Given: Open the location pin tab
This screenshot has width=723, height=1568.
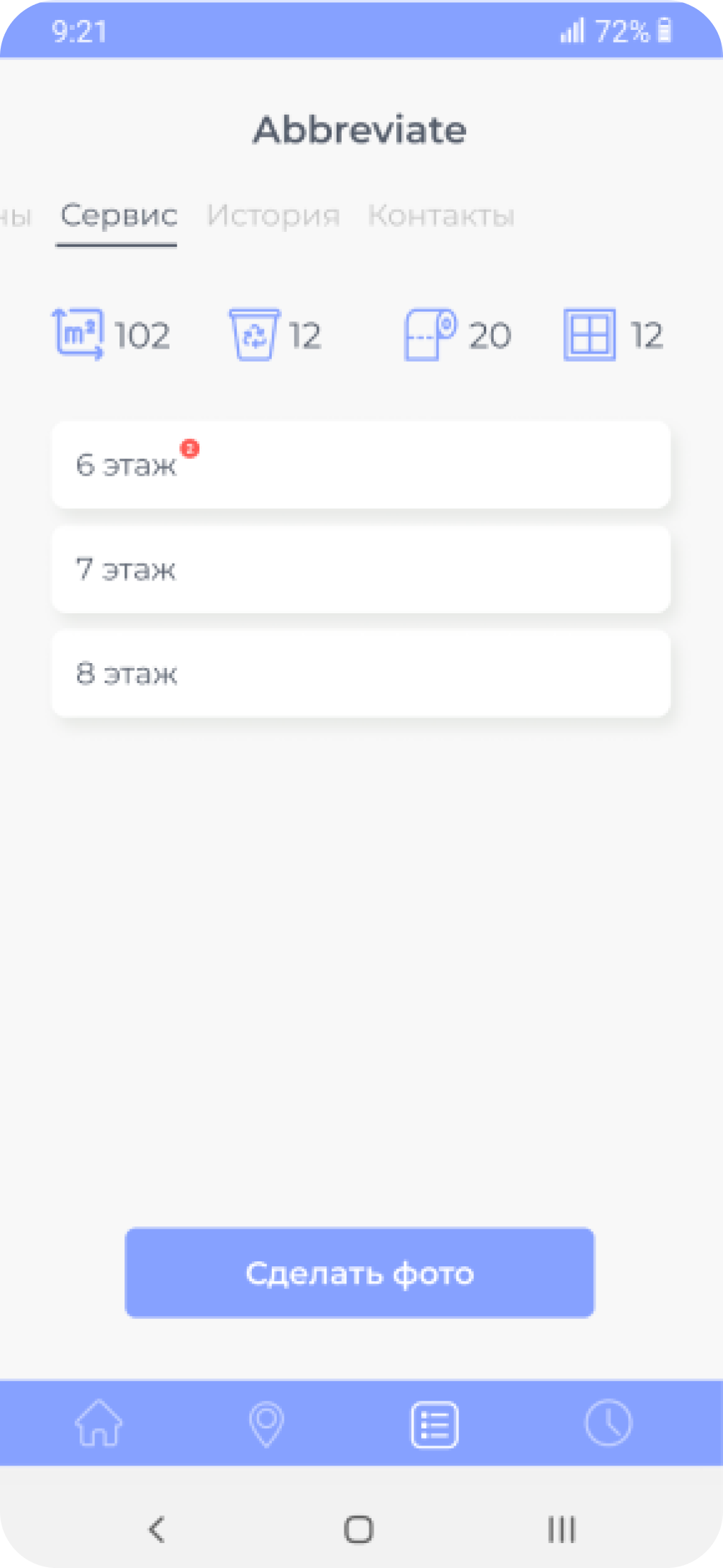Looking at the screenshot, I should (x=267, y=1423).
